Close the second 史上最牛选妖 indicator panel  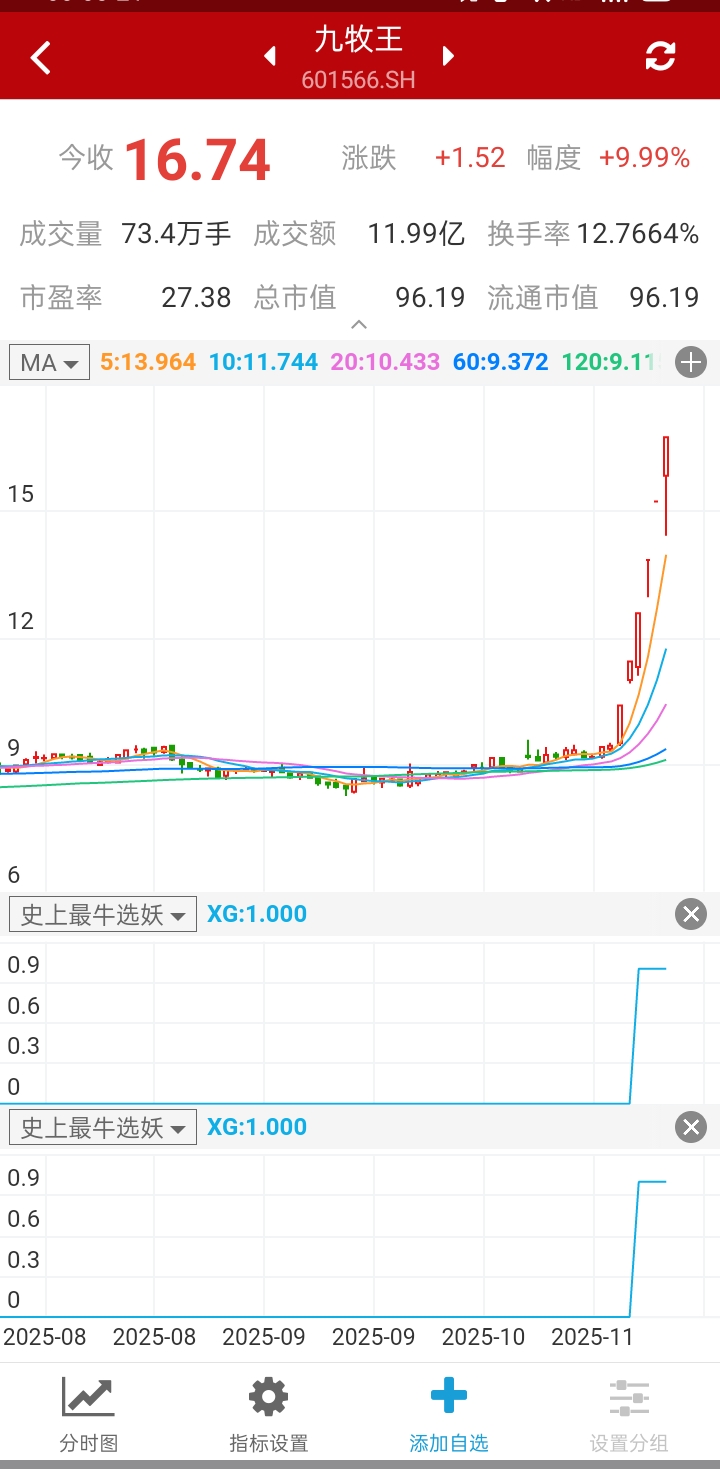coord(691,1127)
